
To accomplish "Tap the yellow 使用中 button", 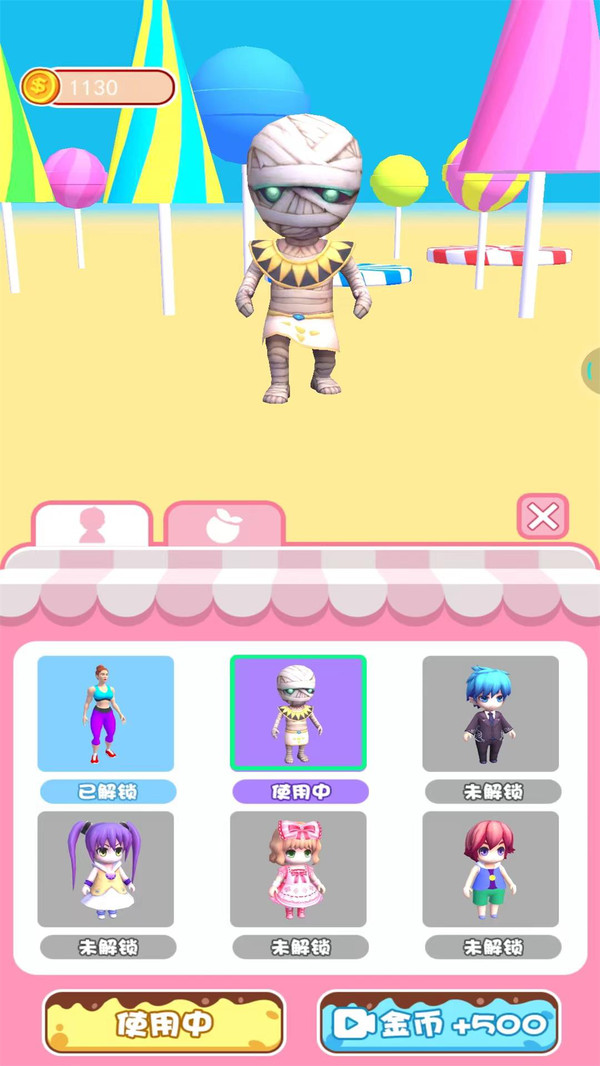I will pos(165,1023).
